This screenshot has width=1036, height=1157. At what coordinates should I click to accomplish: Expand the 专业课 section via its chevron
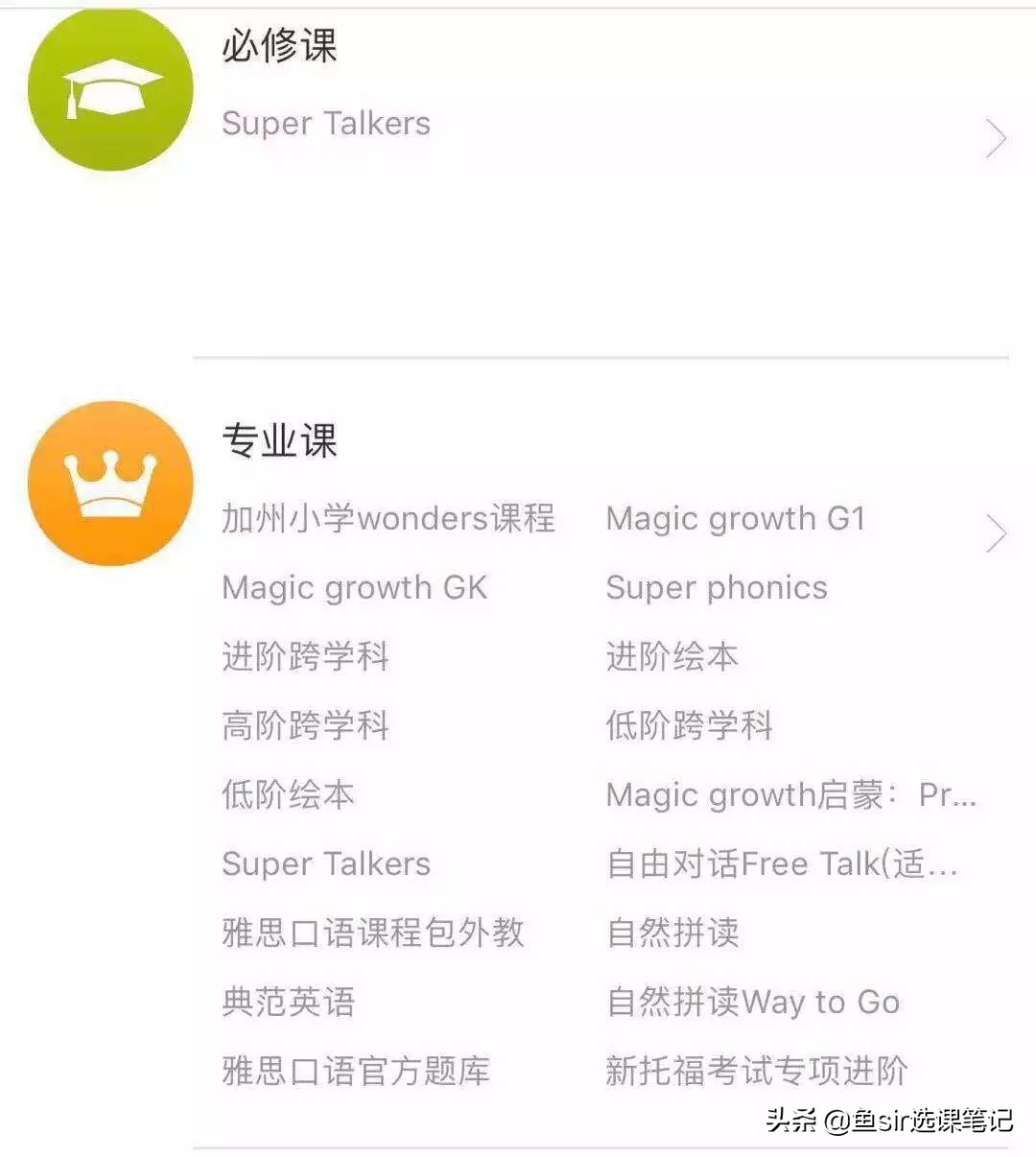[995, 534]
